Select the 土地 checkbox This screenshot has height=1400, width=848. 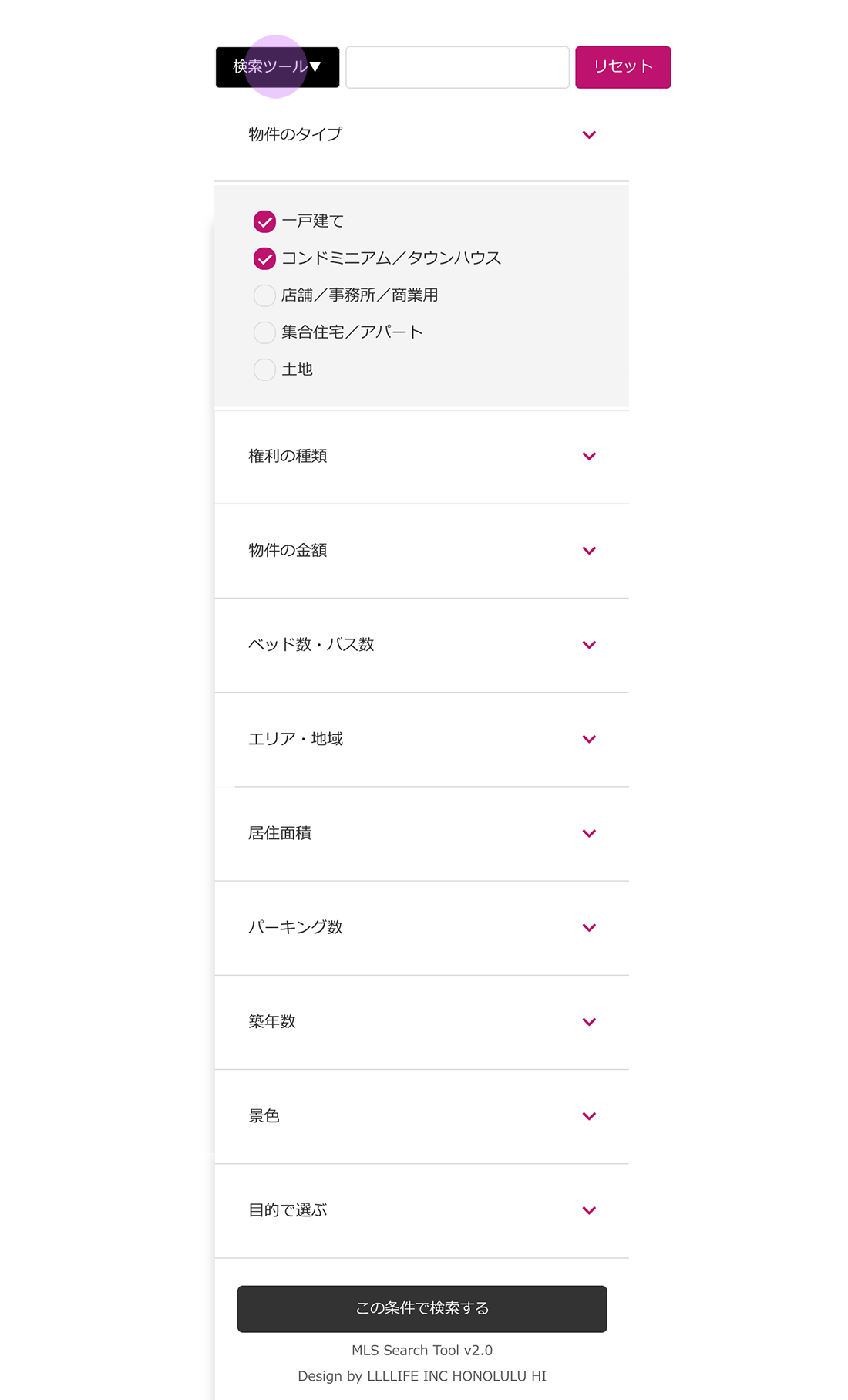pyautogui.click(x=264, y=369)
